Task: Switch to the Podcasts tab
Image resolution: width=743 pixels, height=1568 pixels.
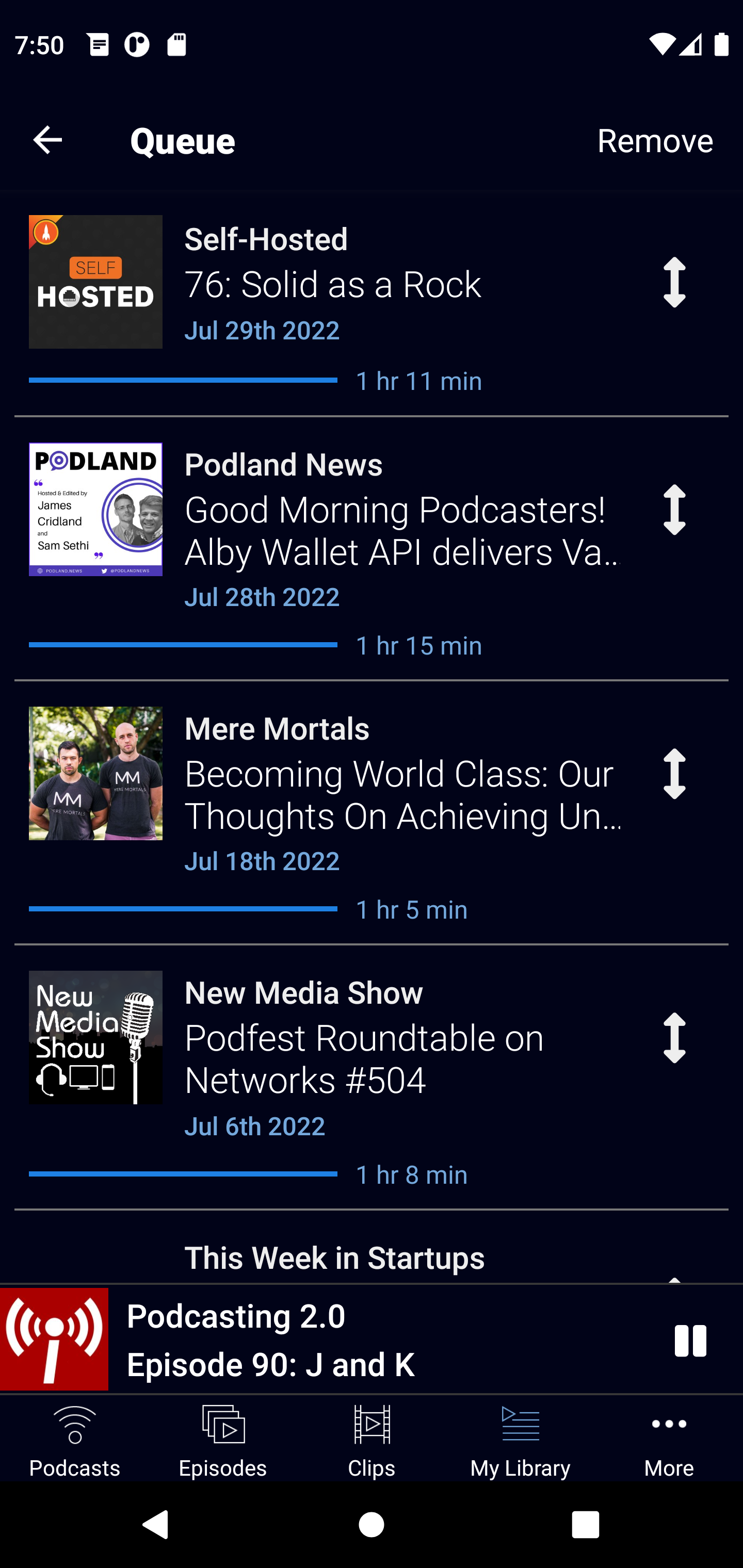Action: tap(75, 1440)
